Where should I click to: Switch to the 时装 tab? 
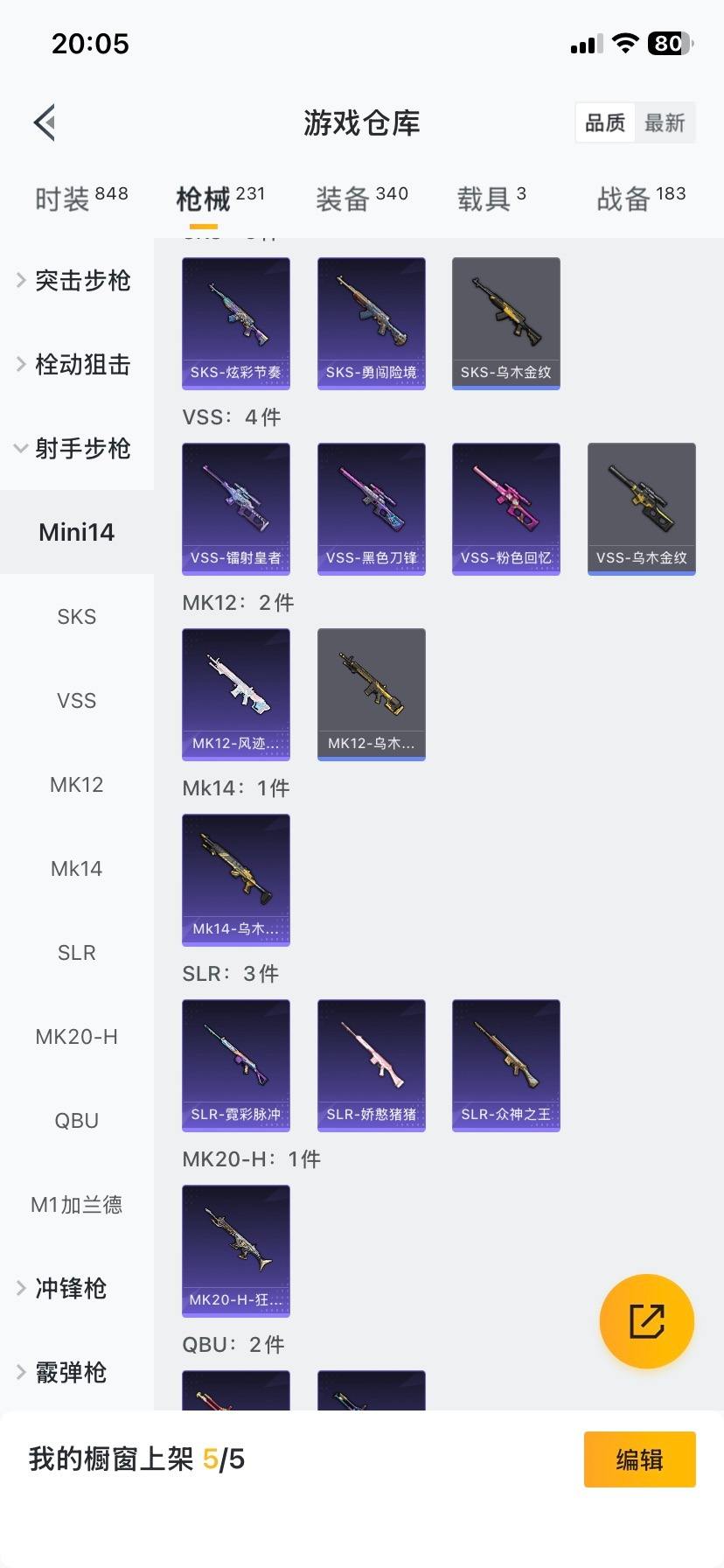click(80, 199)
